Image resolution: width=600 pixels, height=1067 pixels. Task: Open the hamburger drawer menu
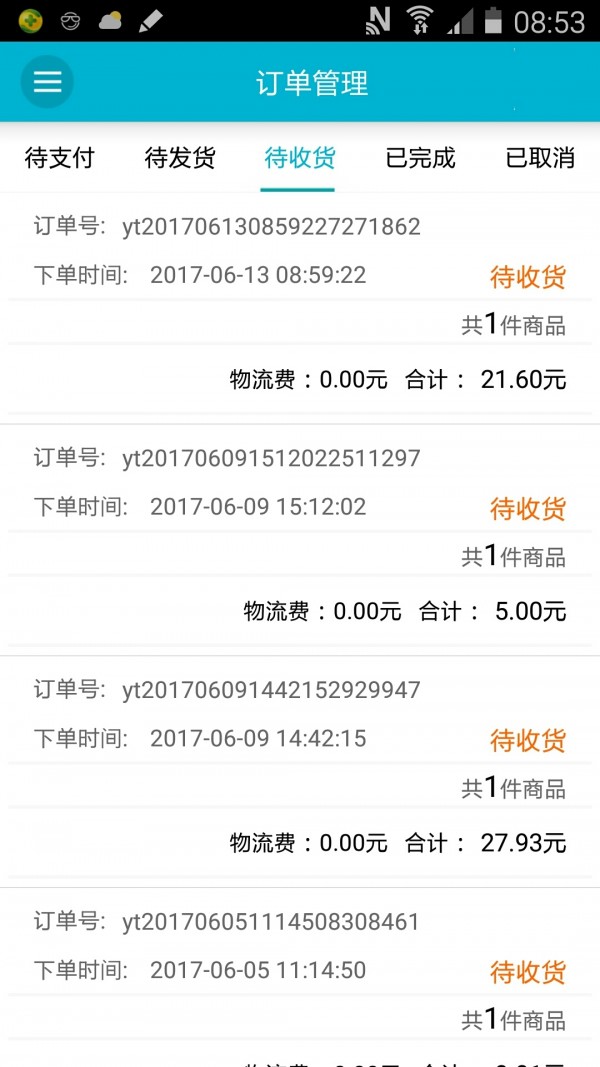[x=47, y=82]
